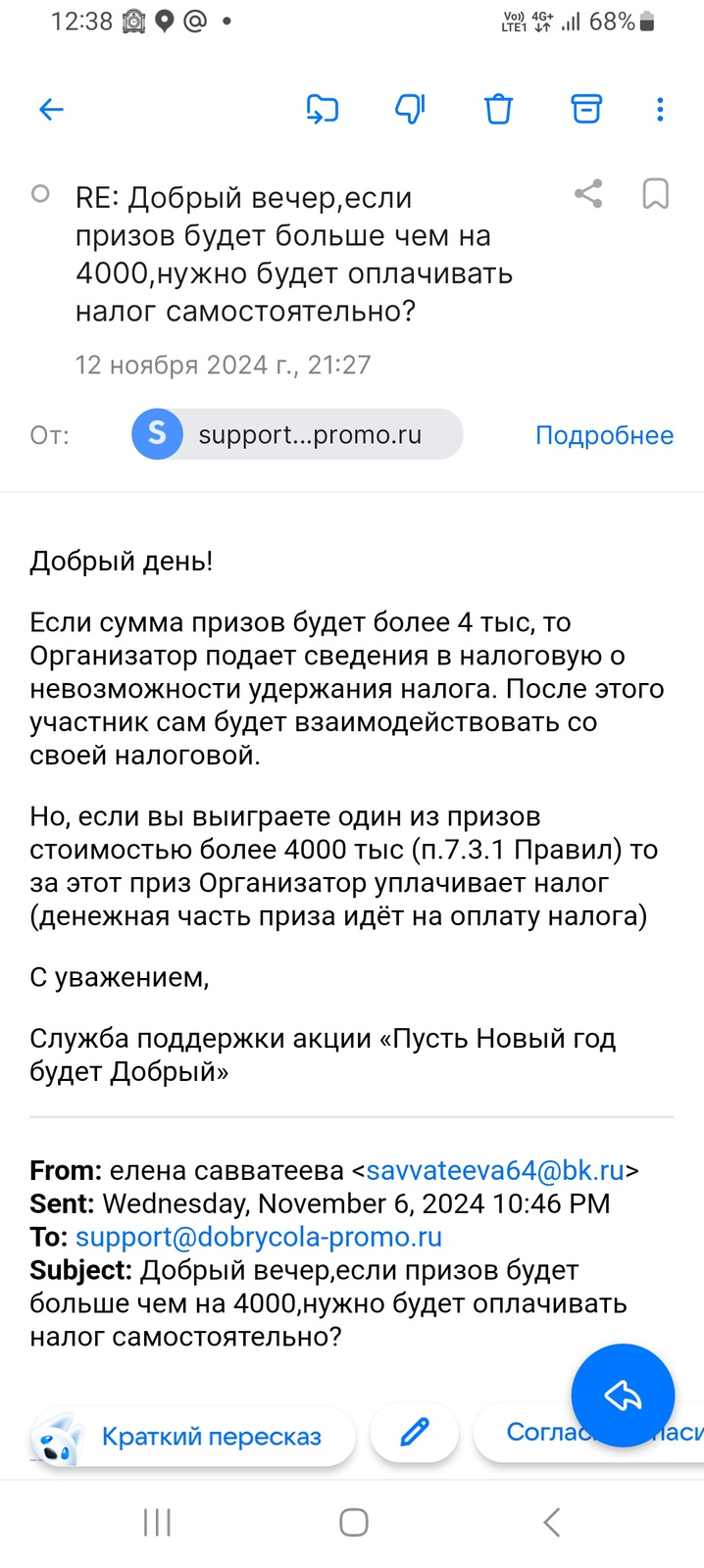Tap the pencil compose chip
Viewport: 704px width, 1568px height.
[415, 1433]
